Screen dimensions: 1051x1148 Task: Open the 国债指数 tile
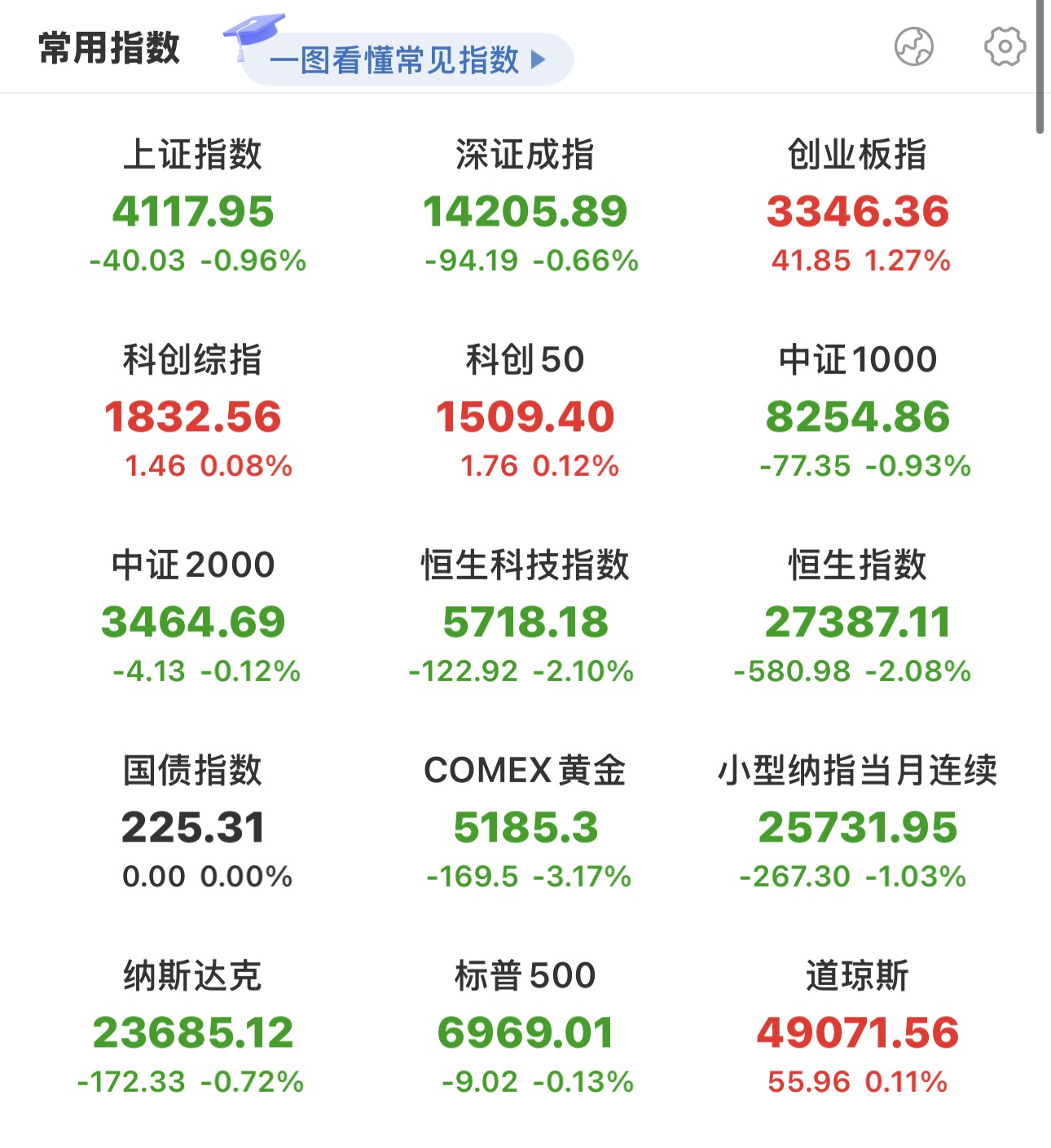tap(193, 825)
